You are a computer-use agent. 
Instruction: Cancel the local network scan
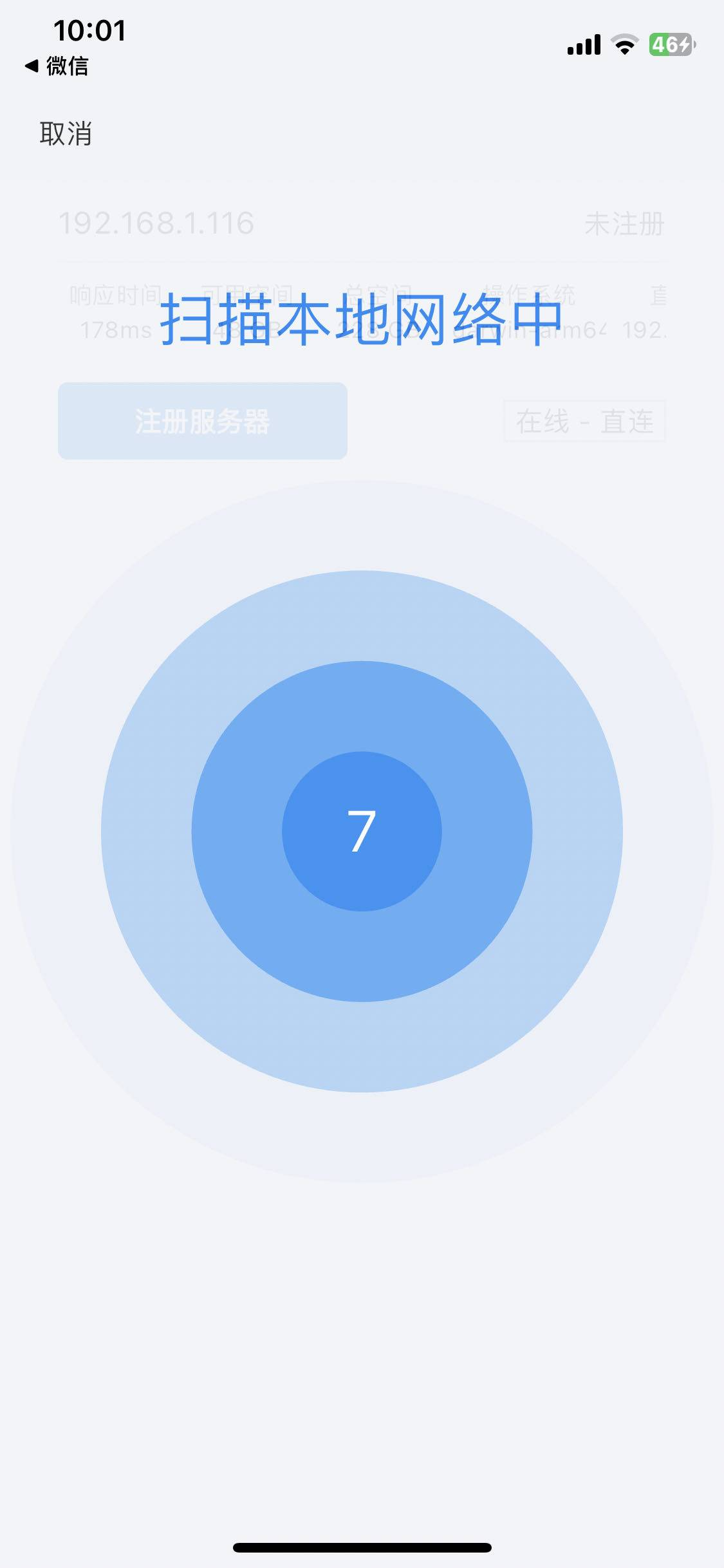(66, 134)
